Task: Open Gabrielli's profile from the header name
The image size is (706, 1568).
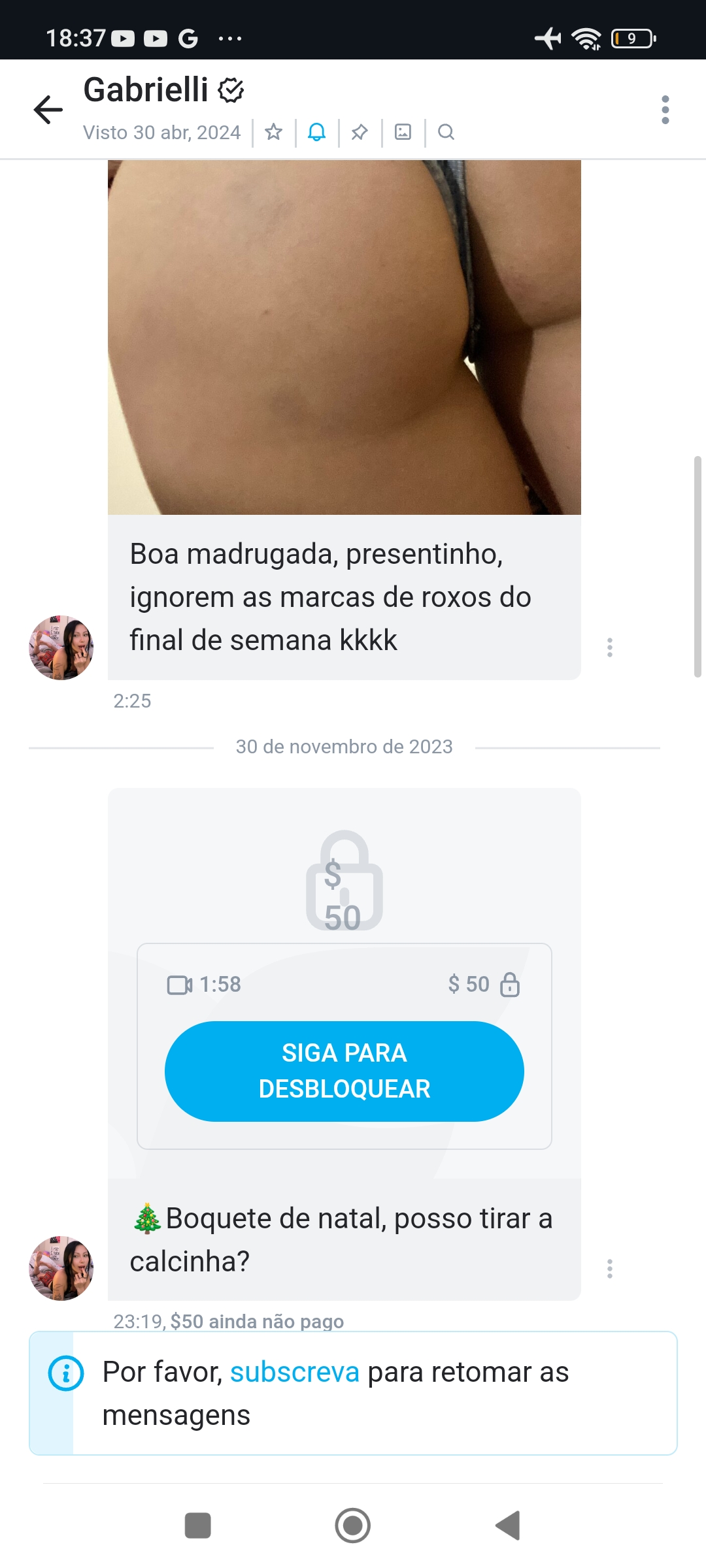Action: pyautogui.click(x=146, y=90)
